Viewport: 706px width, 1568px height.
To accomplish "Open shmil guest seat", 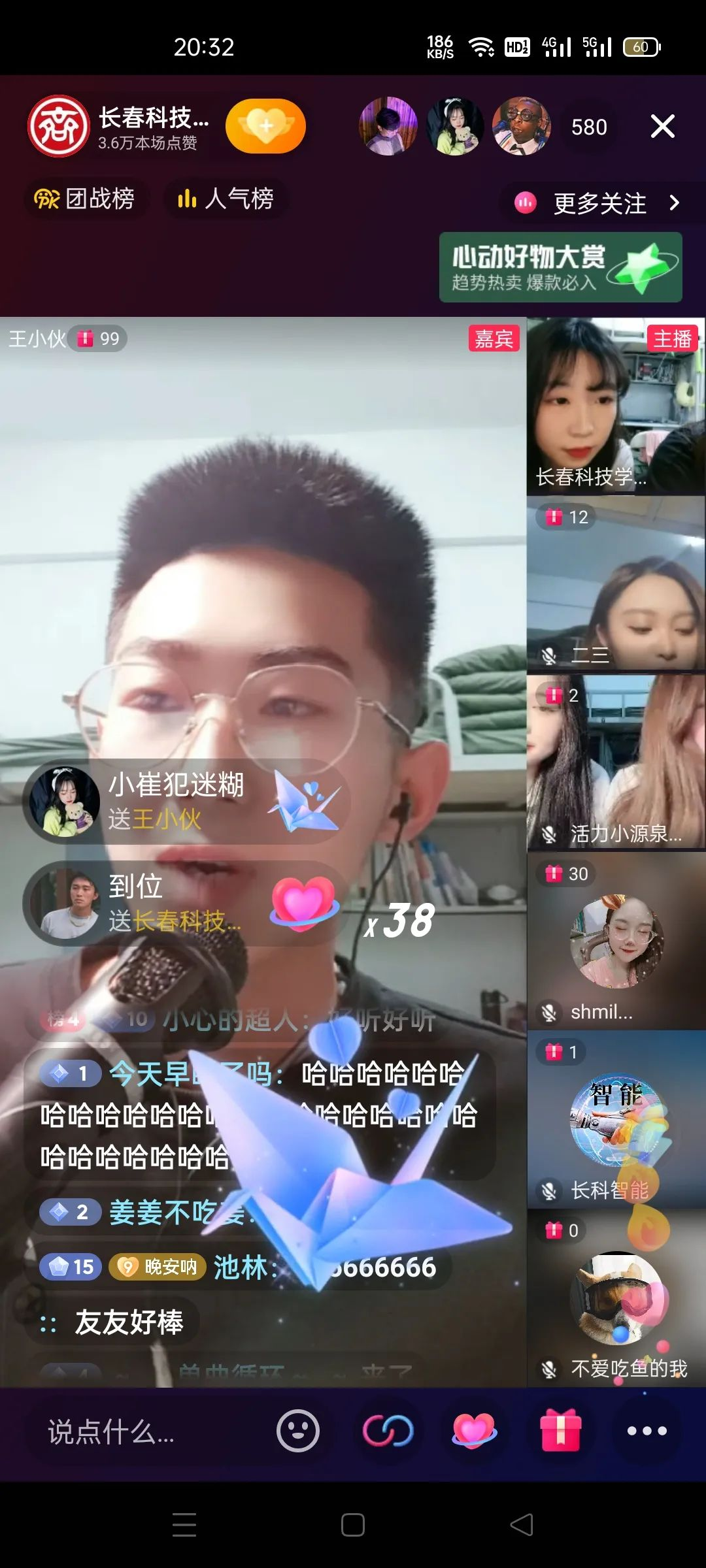I will [x=615, y=941].
